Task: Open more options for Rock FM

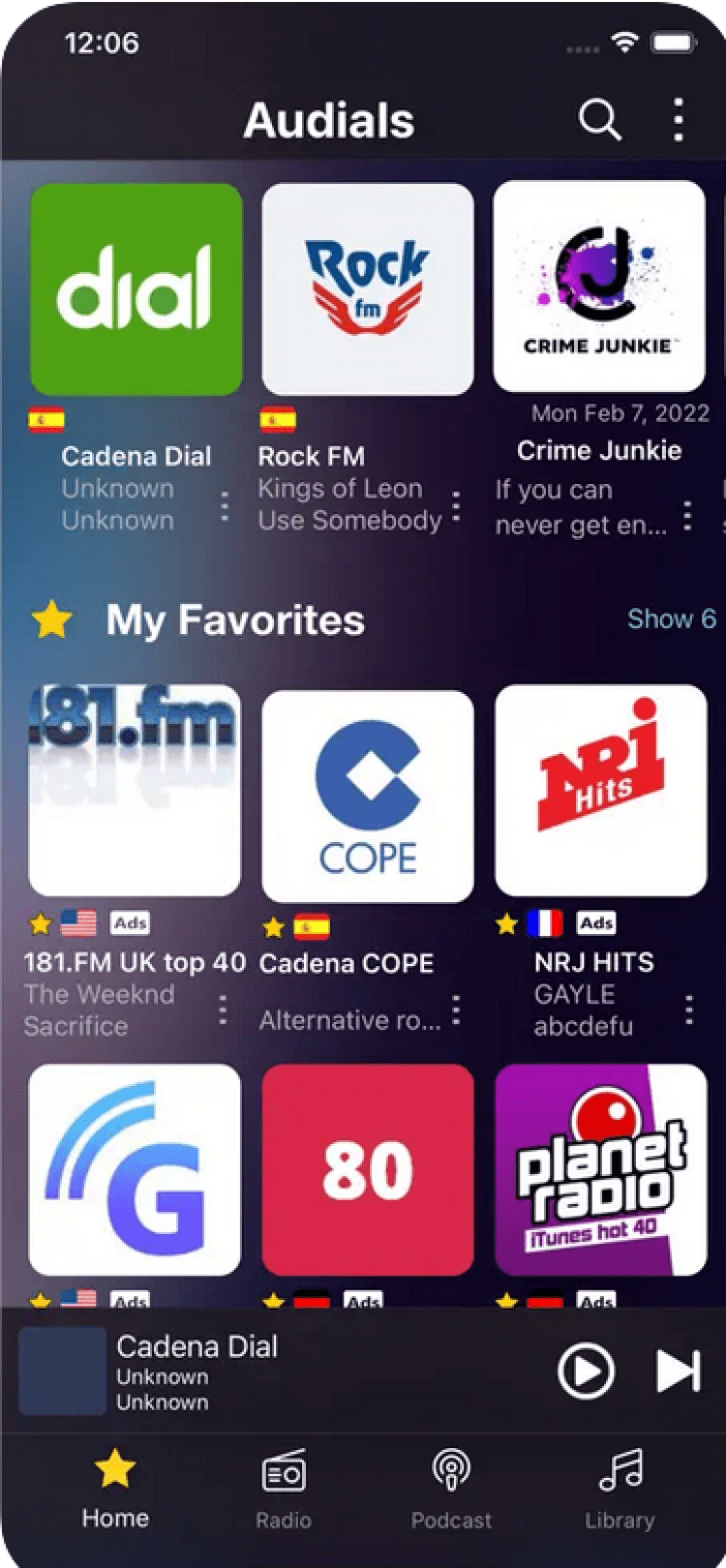Action: (456, 505)
